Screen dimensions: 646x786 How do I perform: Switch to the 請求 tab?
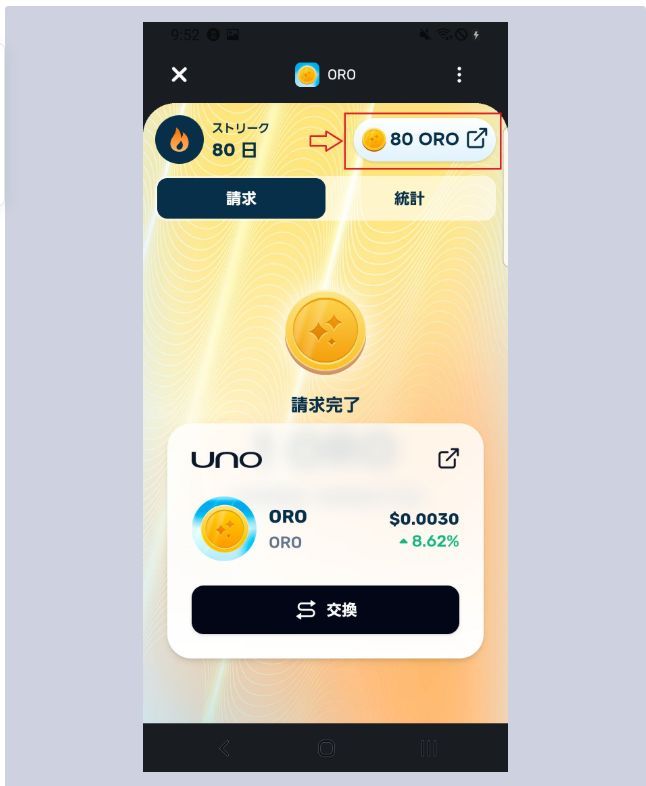coord(241,198)
